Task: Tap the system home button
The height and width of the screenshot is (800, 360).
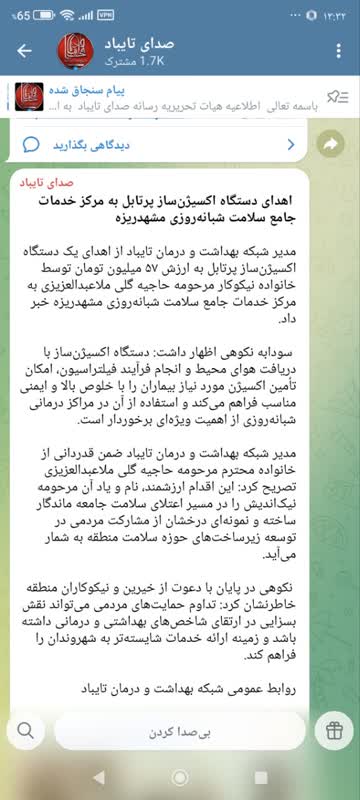Action: [x=179, y=777]
